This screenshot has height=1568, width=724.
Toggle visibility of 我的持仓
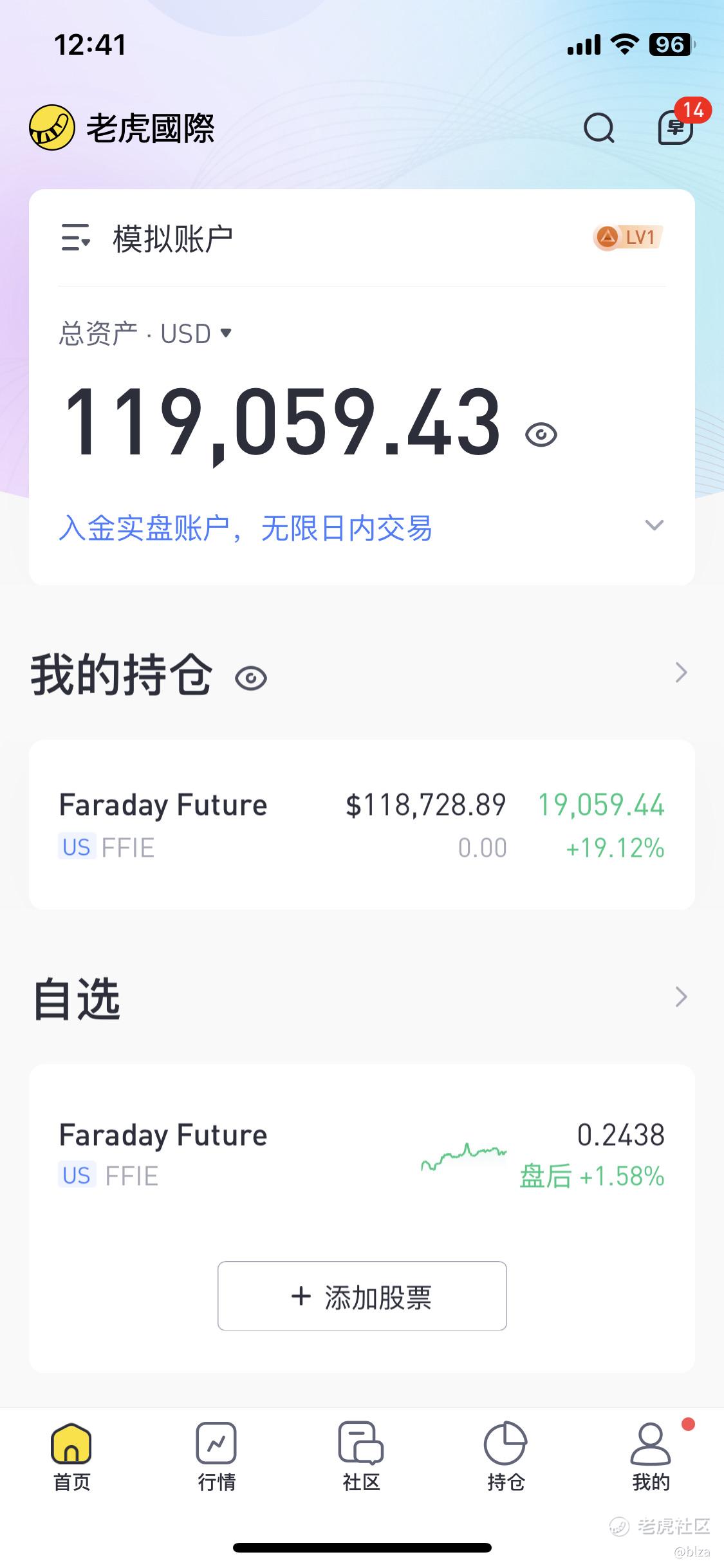pos(251,678)
